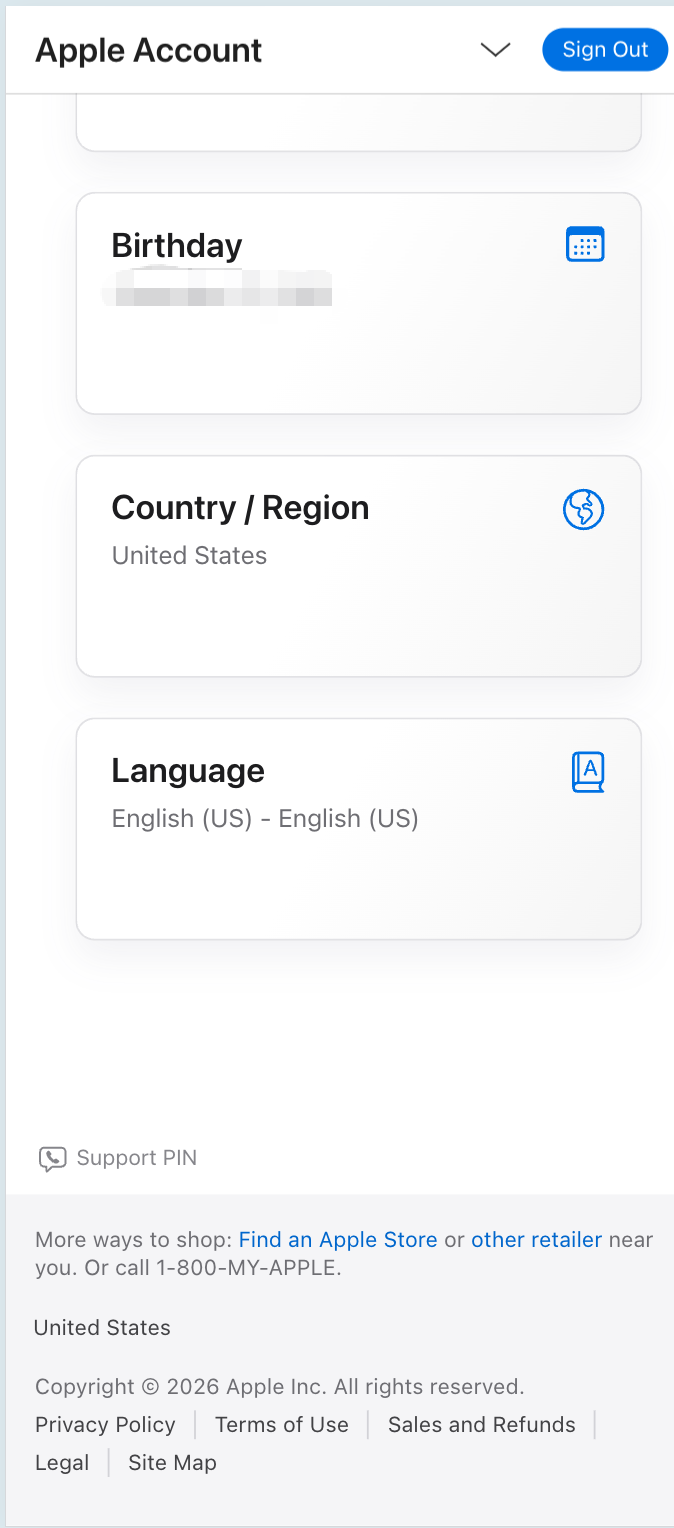The height and width of the screenshot is (1528, 674).
Task: Open the other retailer link
Action: coord(536,1240)
